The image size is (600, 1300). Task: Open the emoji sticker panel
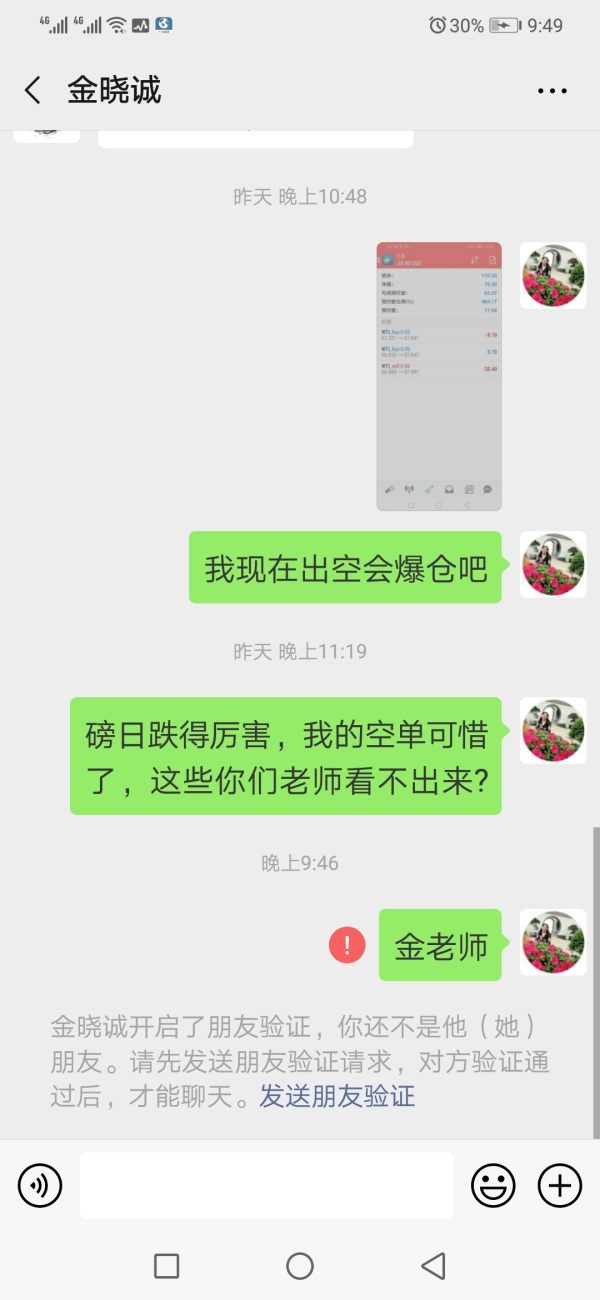pyautogui.click(x=493, y=1186)
